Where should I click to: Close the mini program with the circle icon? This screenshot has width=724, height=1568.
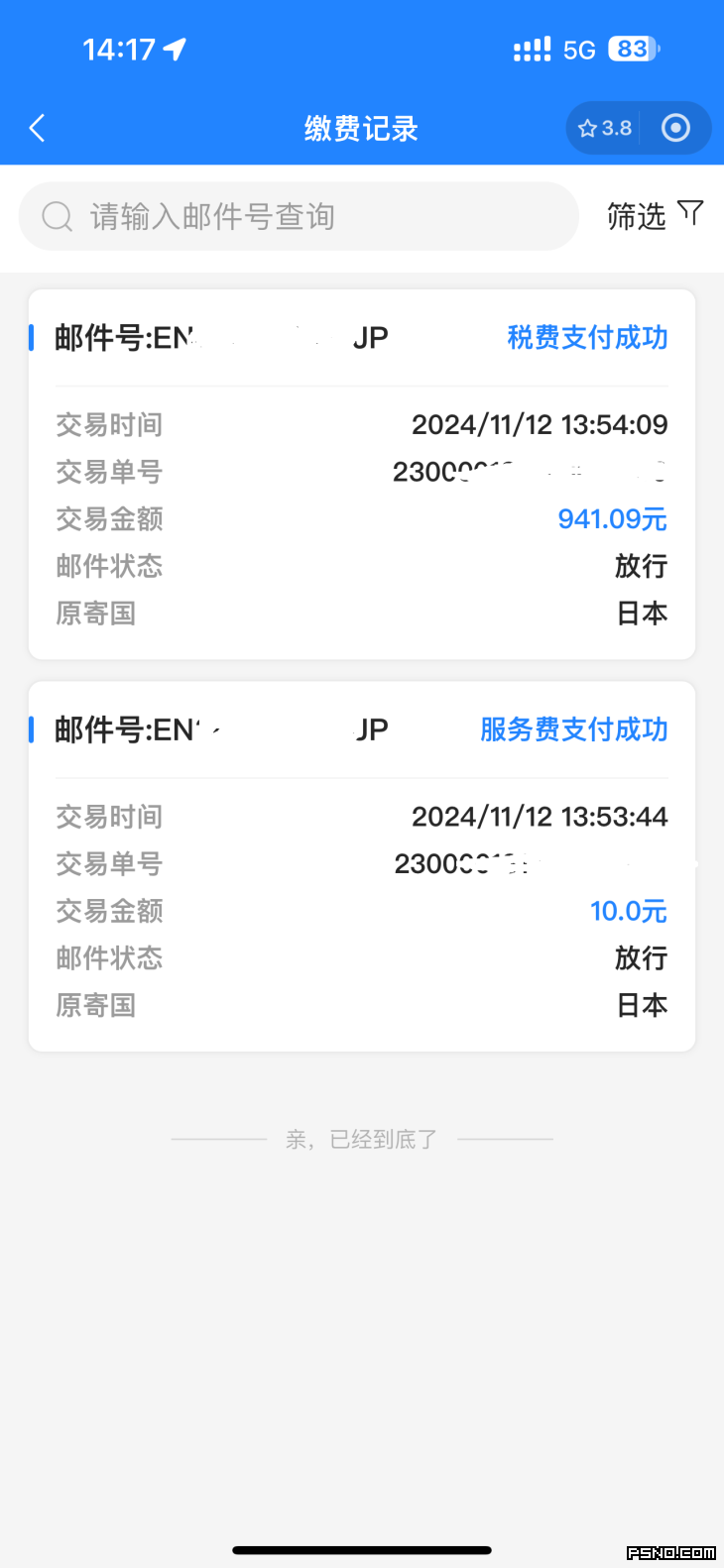pos(675,128)
